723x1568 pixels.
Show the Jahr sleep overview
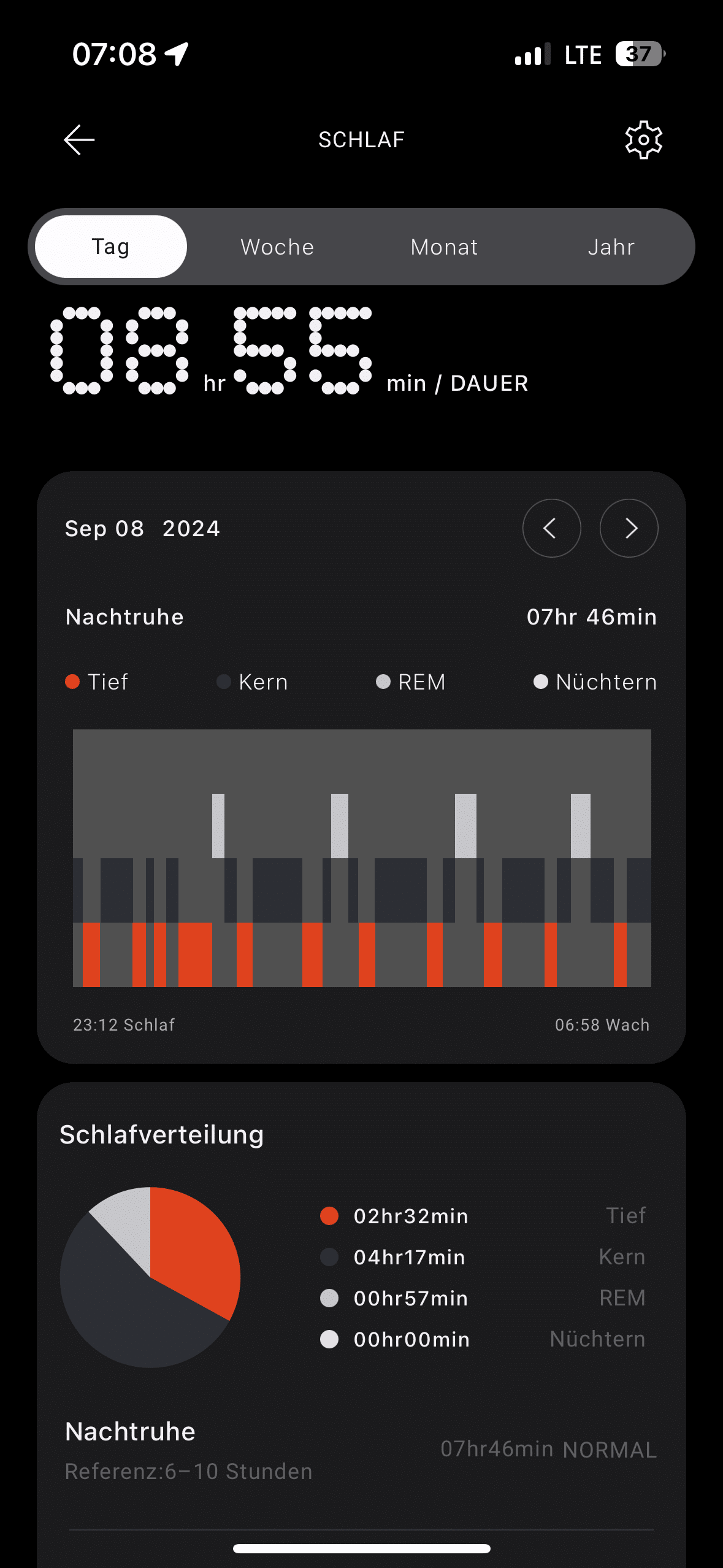point(611,247)
